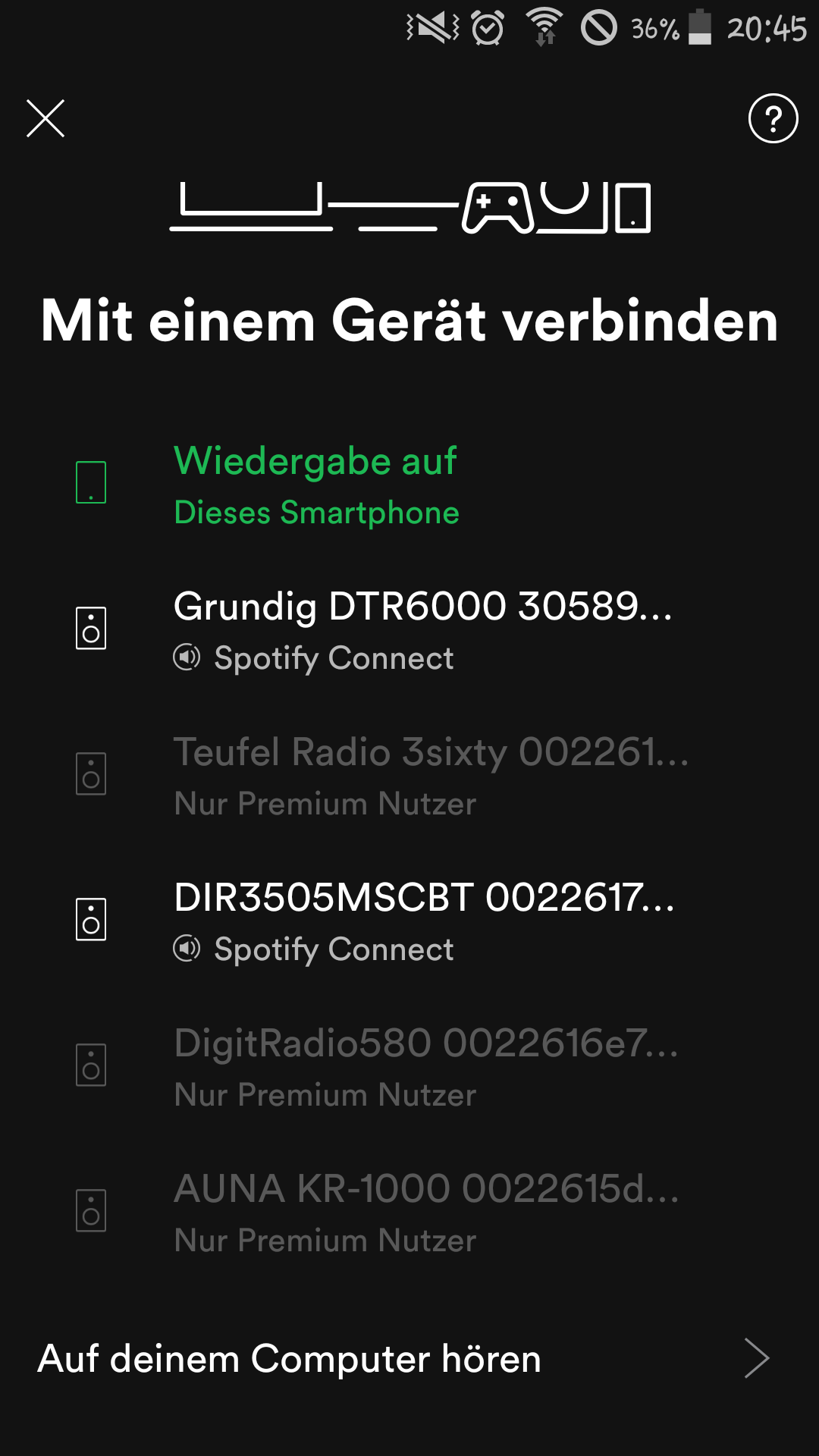
Task: Connect to Grundig DTR6000 speaker
Action: point(422,629)
